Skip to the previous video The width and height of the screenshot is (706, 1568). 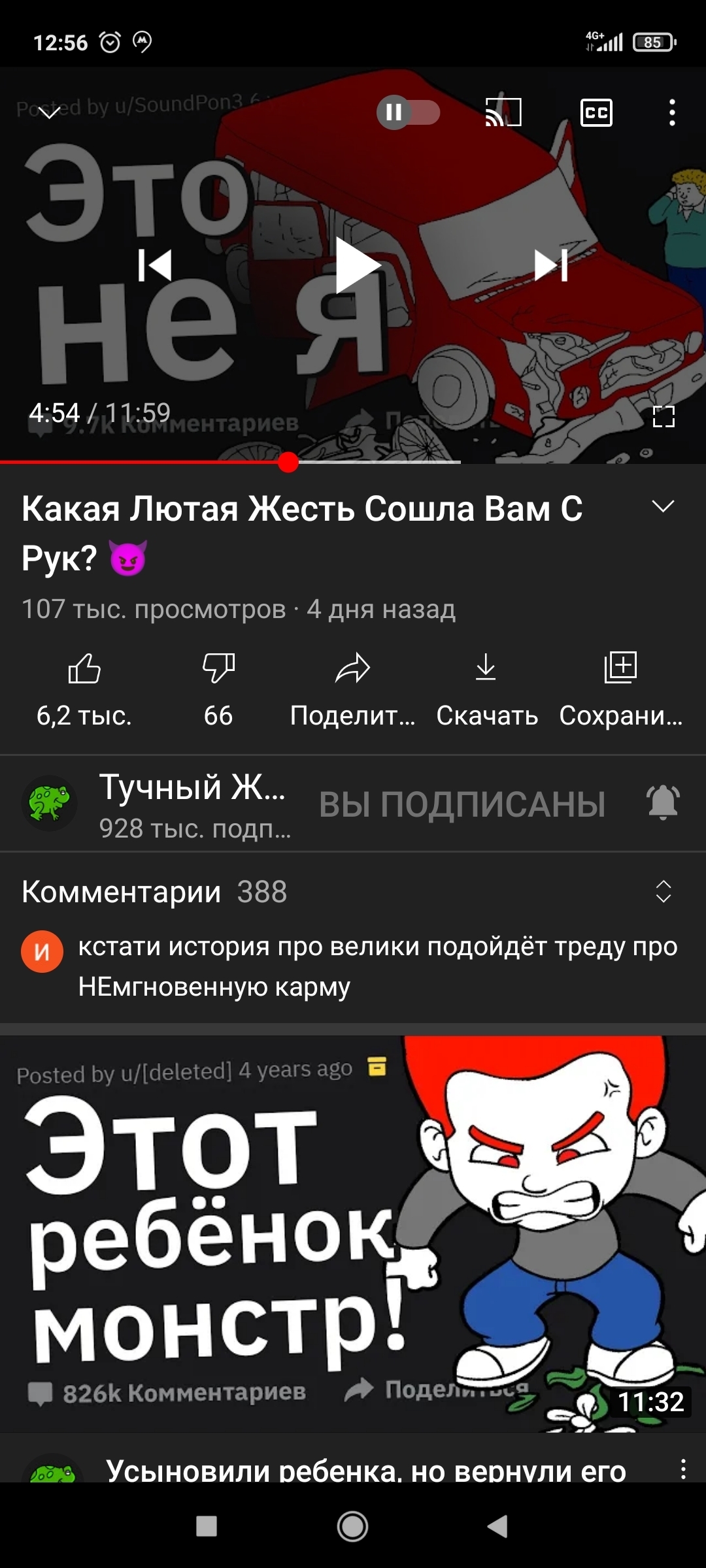(155, 265)
